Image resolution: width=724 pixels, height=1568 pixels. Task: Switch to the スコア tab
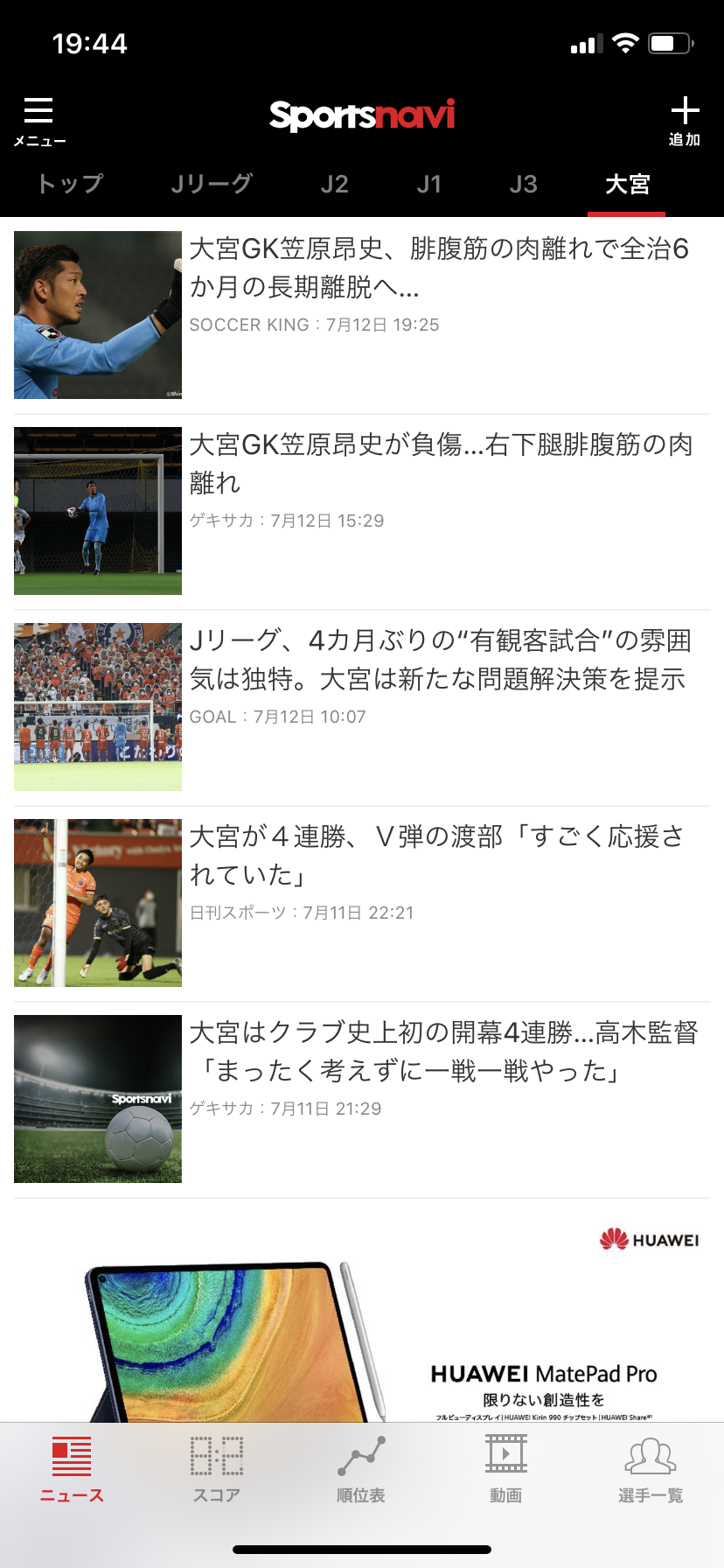[x=217, y=1470]
